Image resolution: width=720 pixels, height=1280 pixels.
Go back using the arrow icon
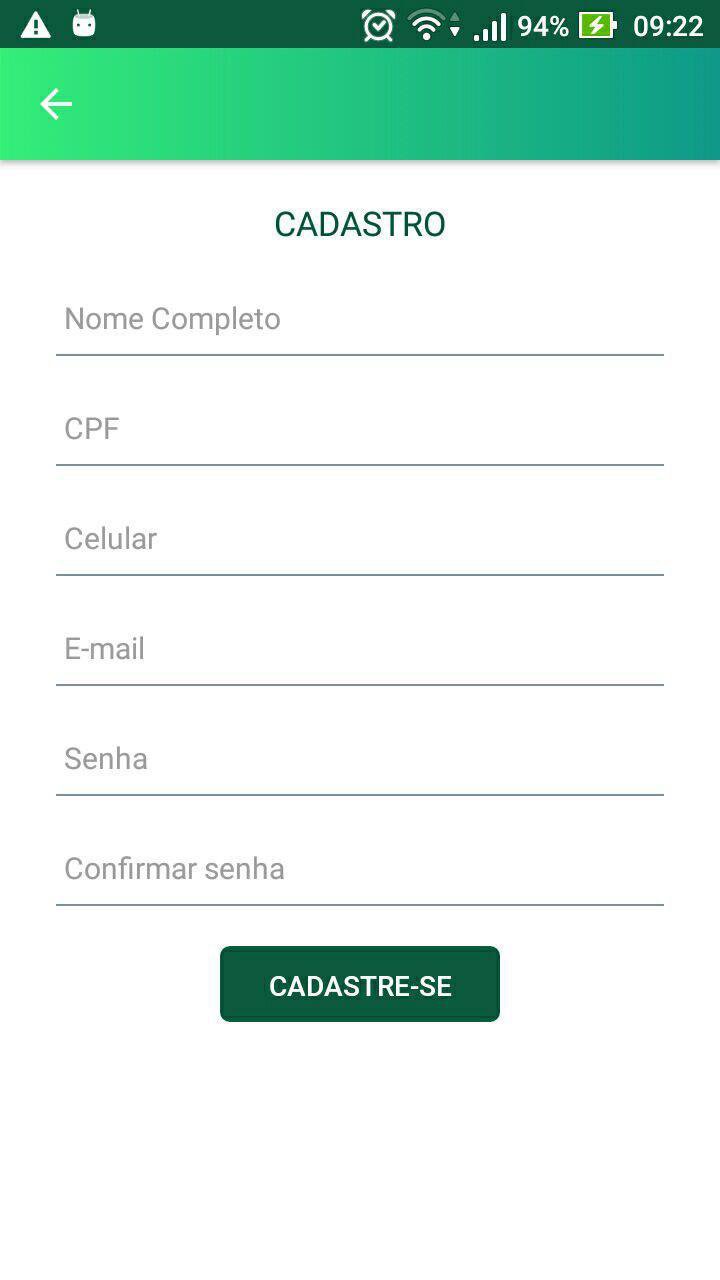click(56, 104)
